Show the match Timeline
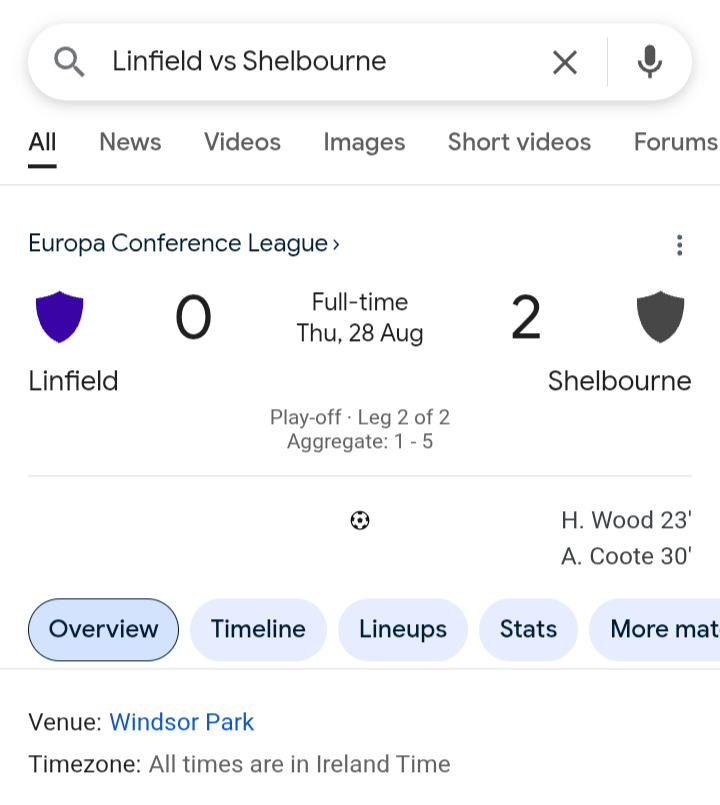720x805 pixels. [x=258, y=629]
